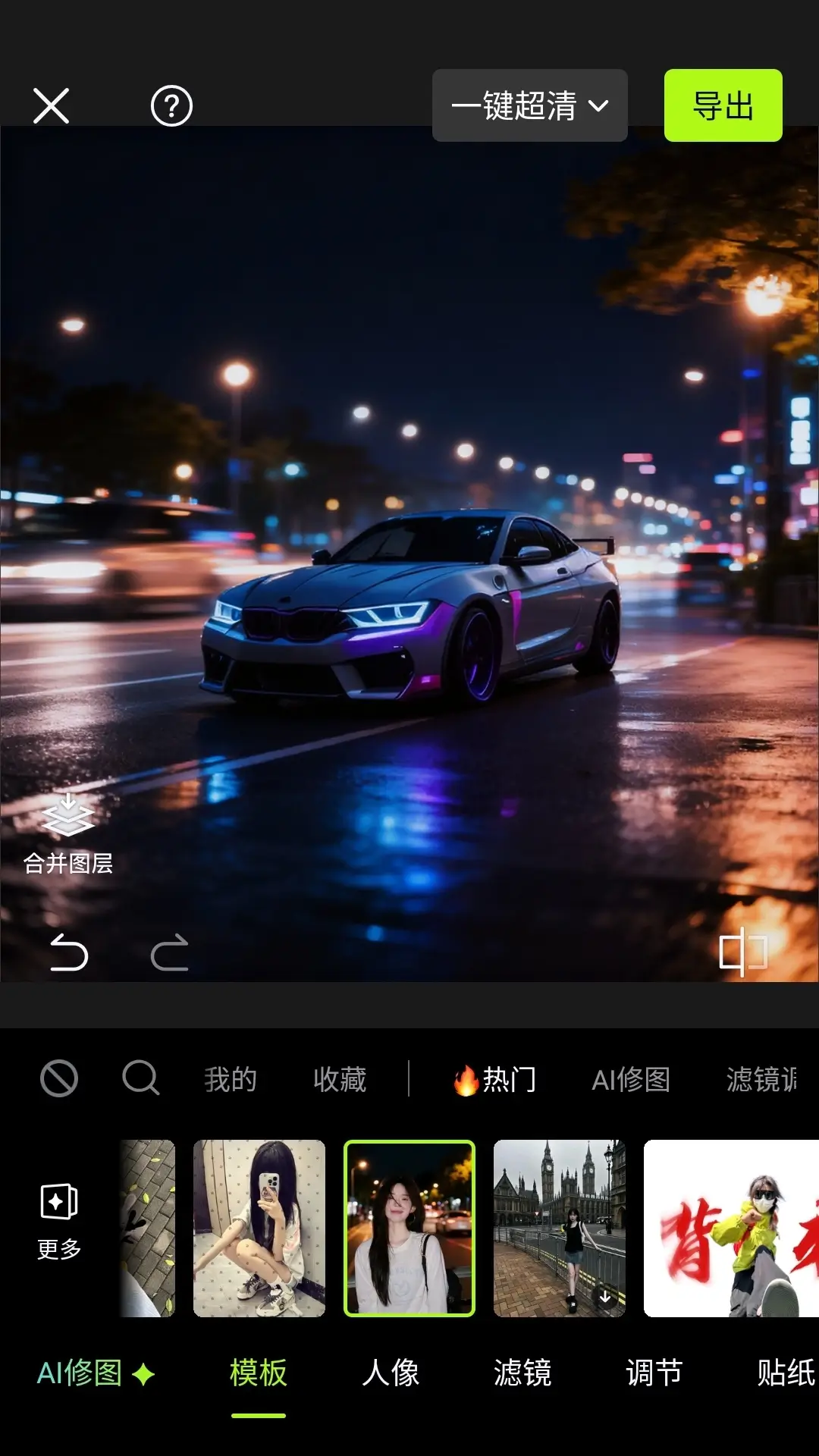Switch to the 滤镜 tool tab
This screenshot has width=819, height=1456.
(522, 1373)
